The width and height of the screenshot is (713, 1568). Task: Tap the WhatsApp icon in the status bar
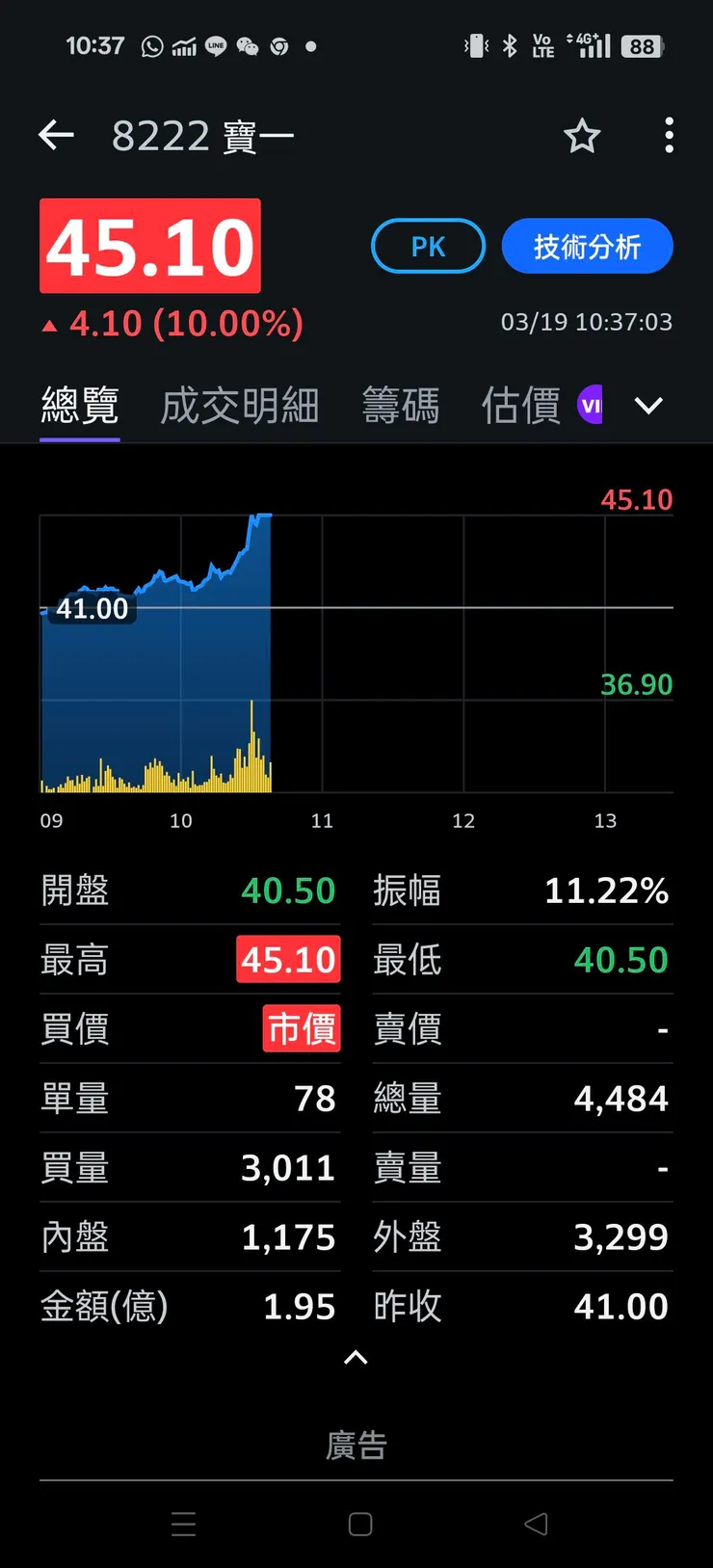point(149,44)
